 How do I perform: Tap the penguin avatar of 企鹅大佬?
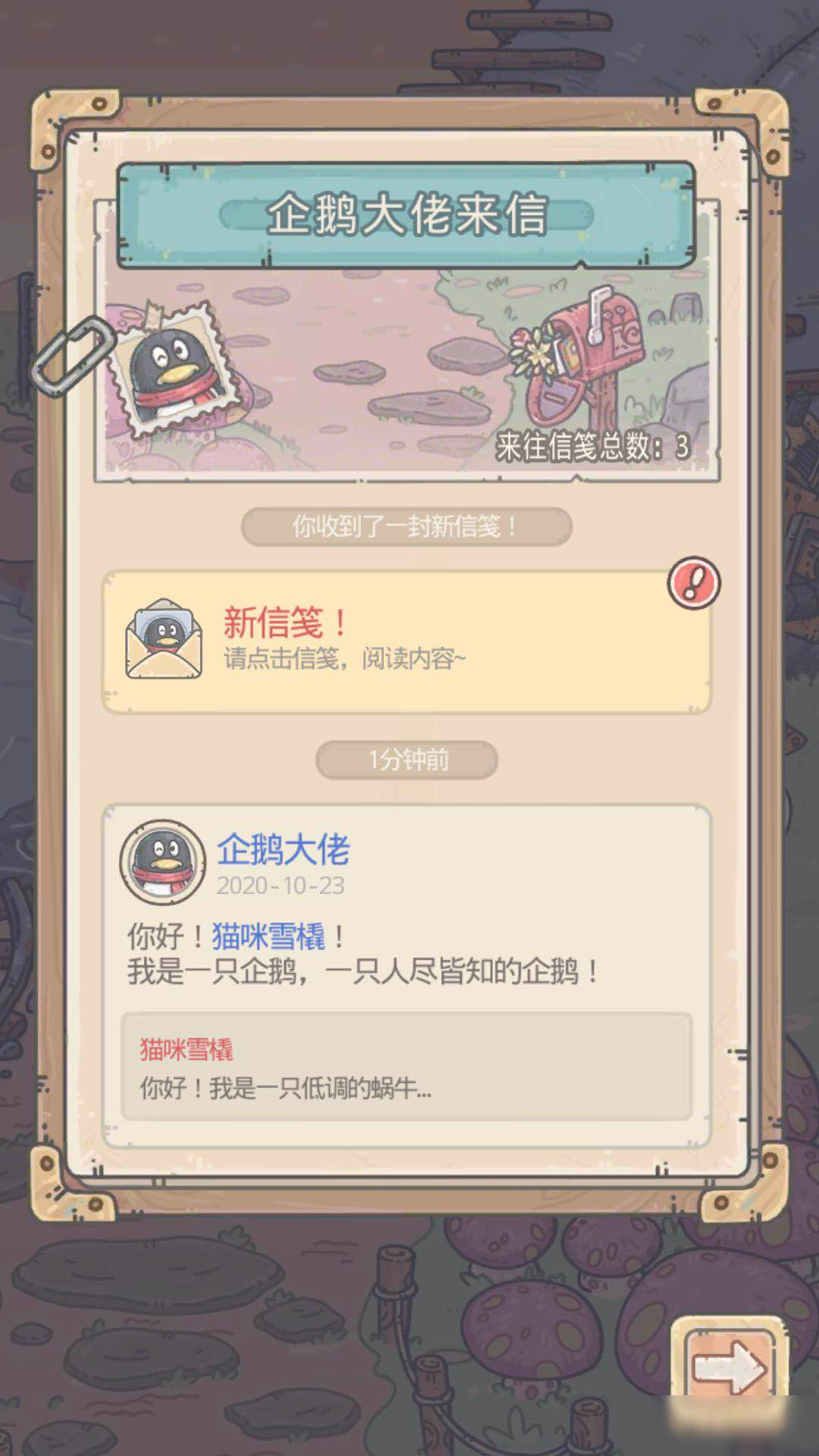[x=168, y=858]
